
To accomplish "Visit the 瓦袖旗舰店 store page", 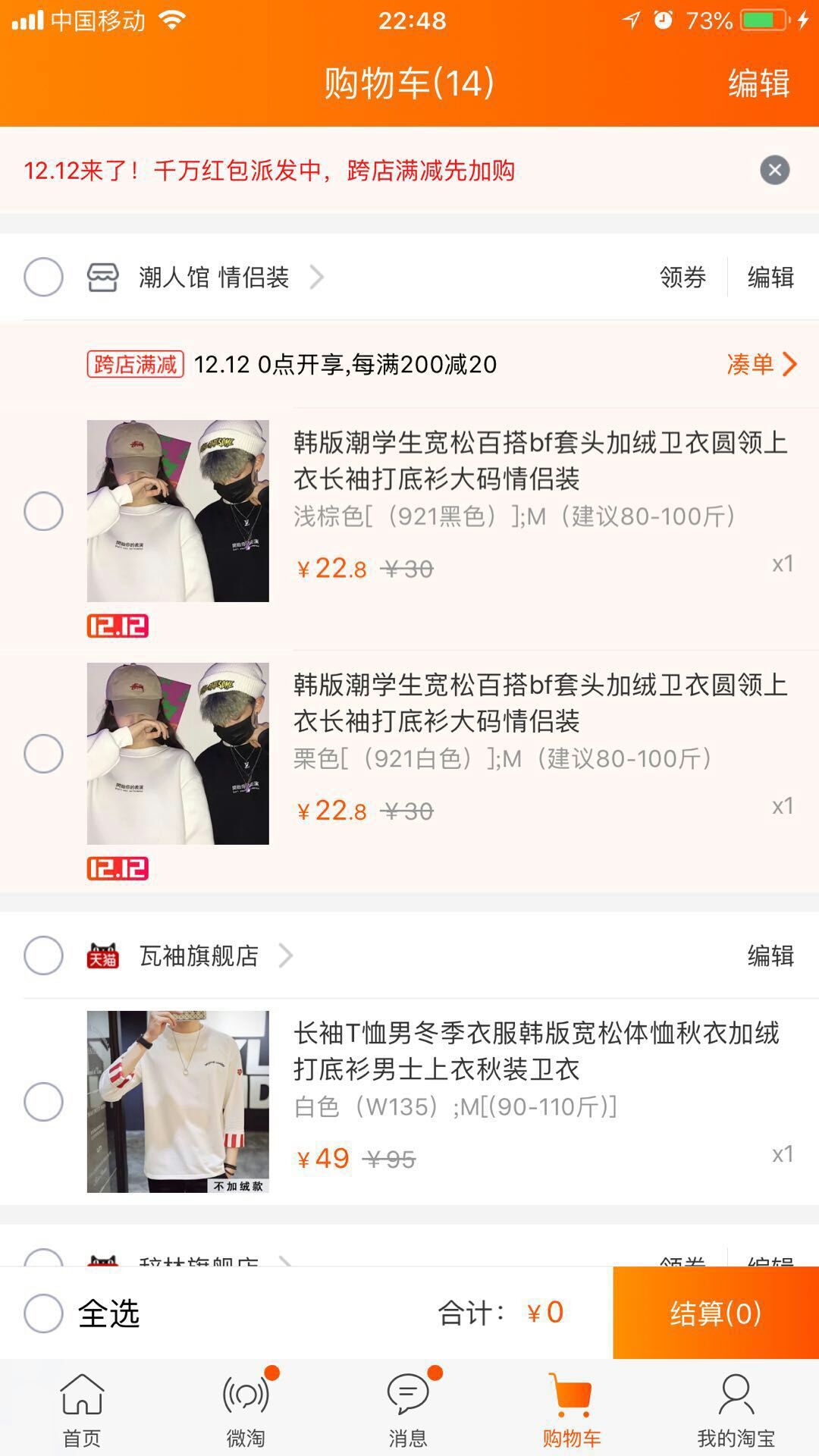I will click(x=199, y=956).
